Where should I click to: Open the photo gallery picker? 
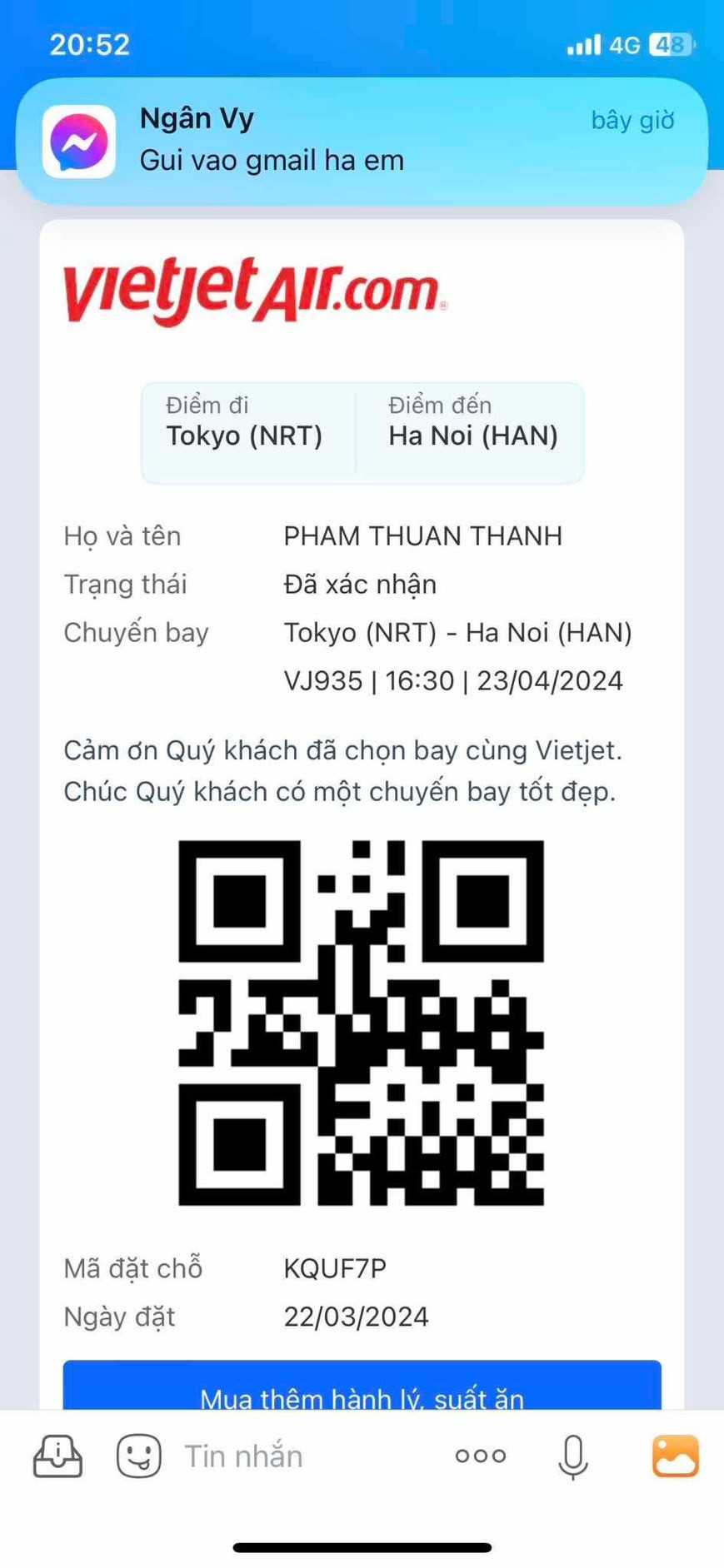[x=675, y=1456]
